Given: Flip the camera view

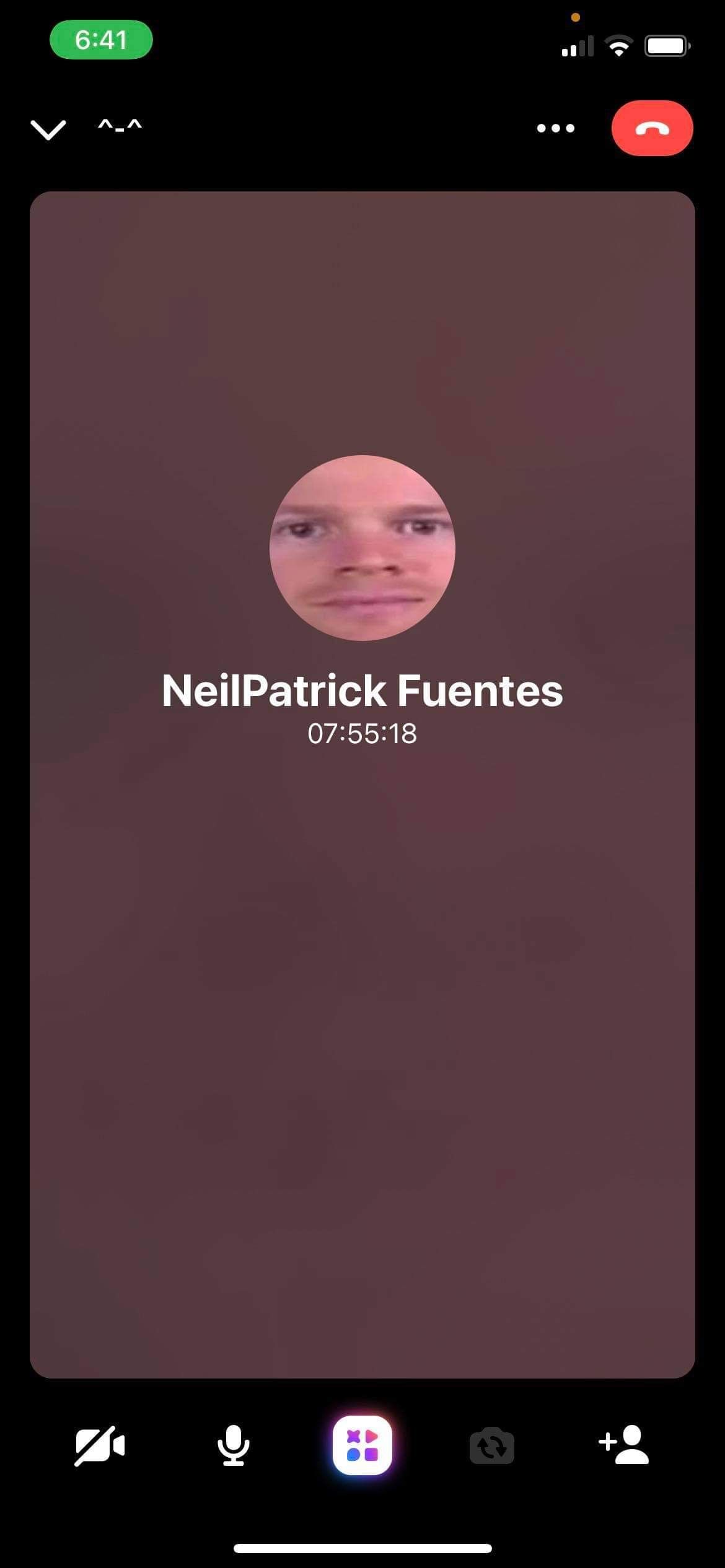Looking at the screenshot, I should 492,1447.
